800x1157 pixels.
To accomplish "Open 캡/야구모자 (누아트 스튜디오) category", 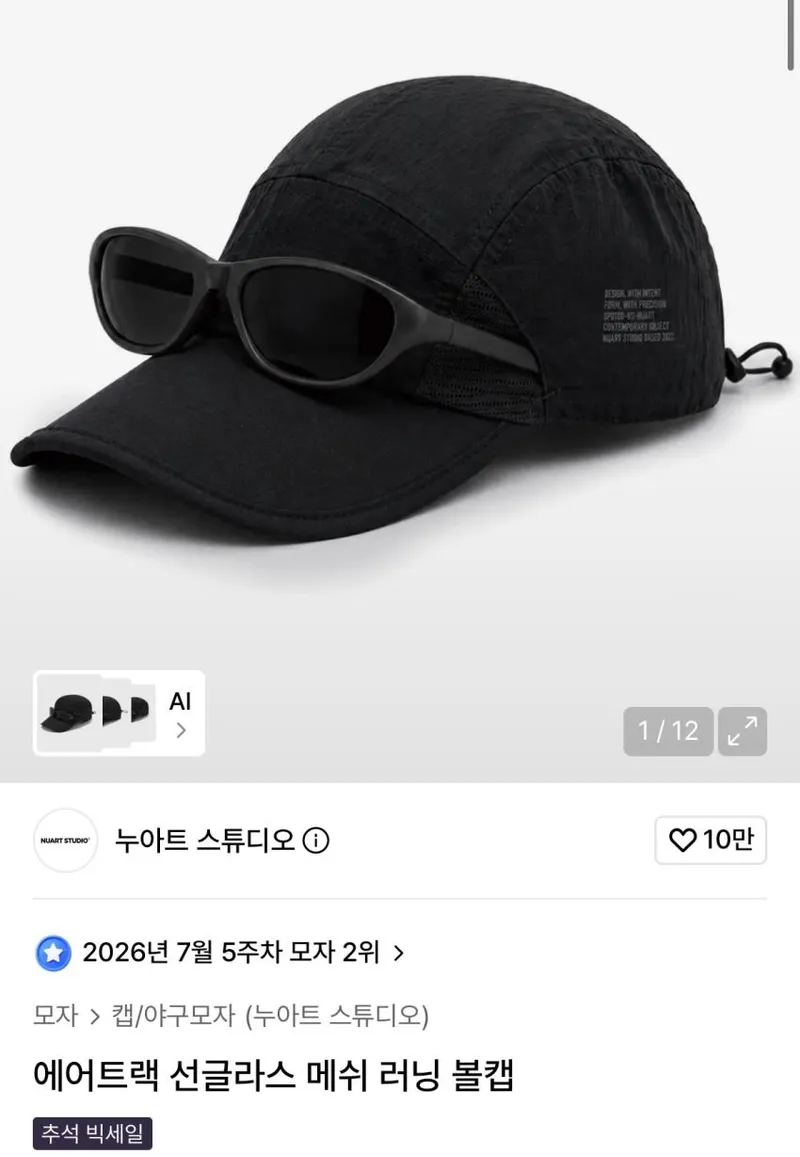I will click(270, 1015).
